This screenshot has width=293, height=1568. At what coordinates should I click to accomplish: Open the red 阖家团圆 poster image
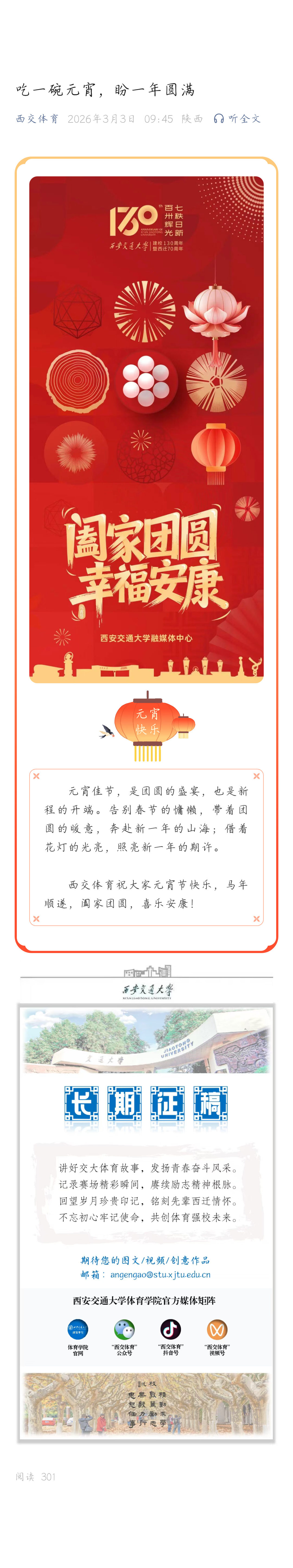point(146,429)
